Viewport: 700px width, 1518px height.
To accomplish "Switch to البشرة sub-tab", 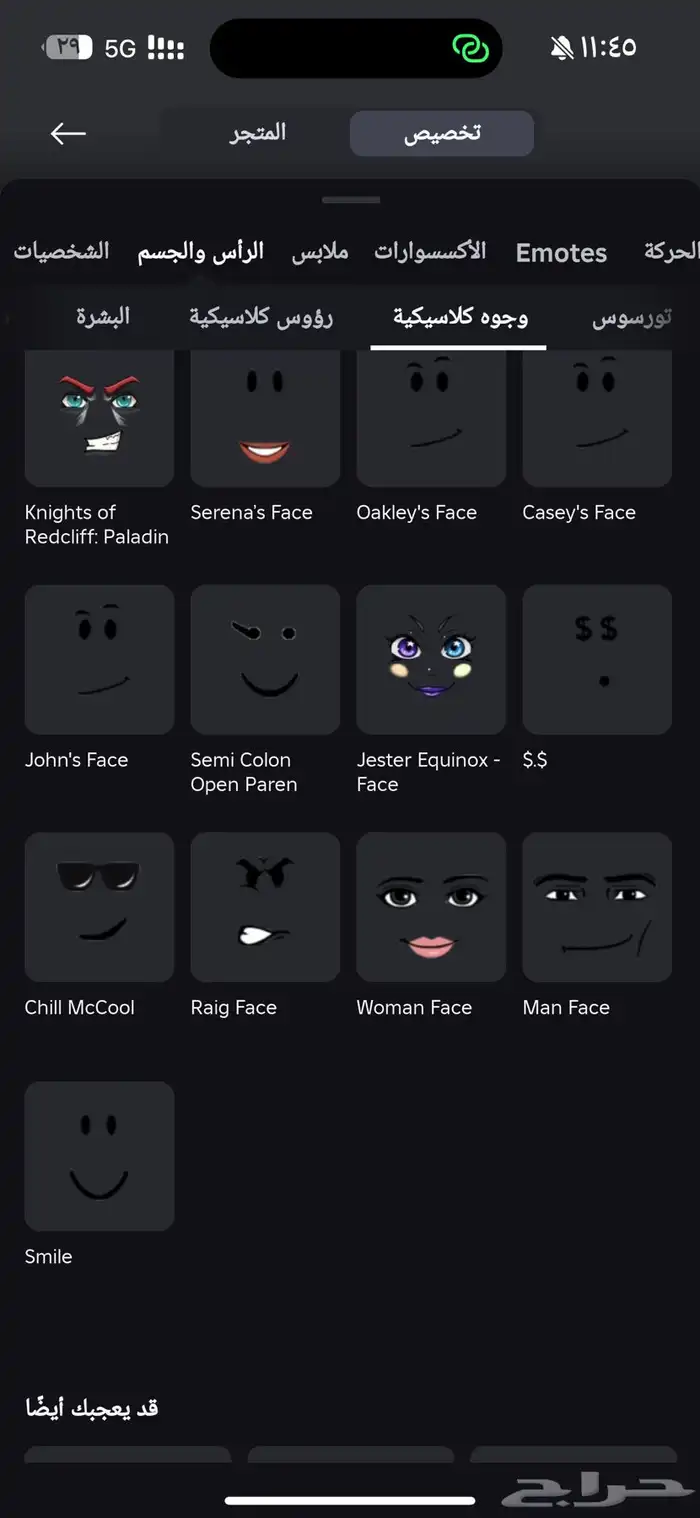I will point(103,318).
